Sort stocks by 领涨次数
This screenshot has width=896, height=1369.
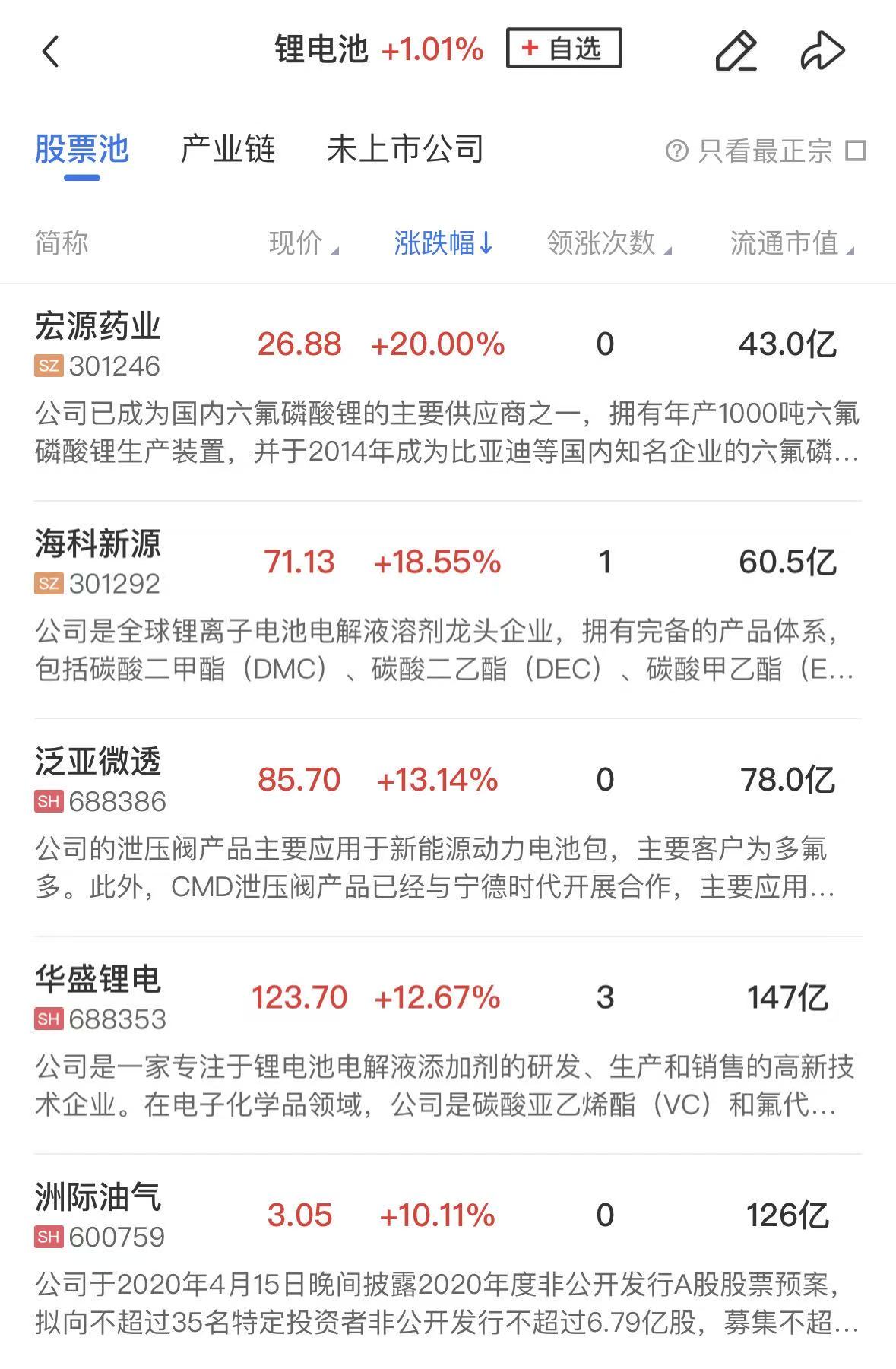point(608,243)
